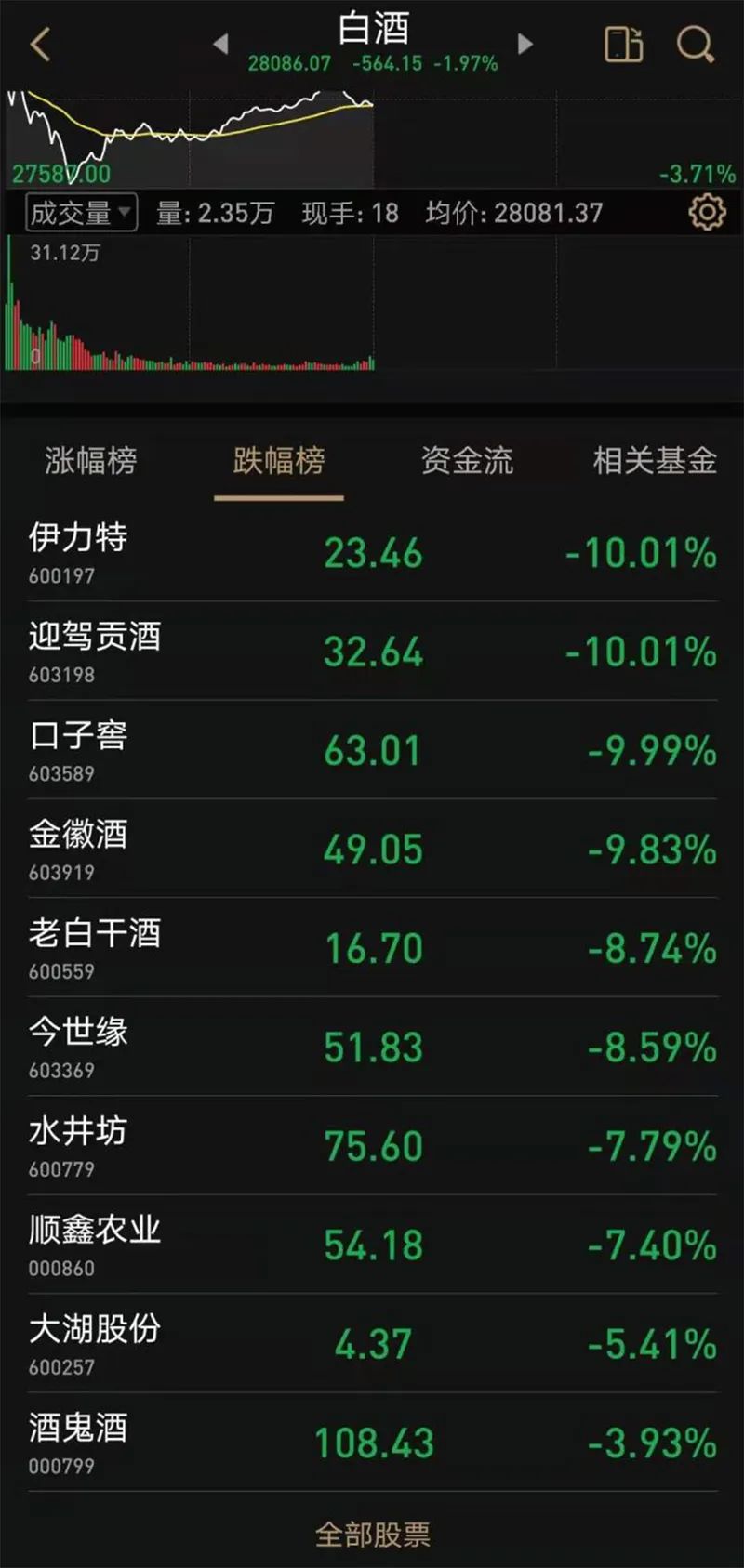Open 老白干酒 stock details
The height and width of the screenshot is (1568, 744).
372,947
